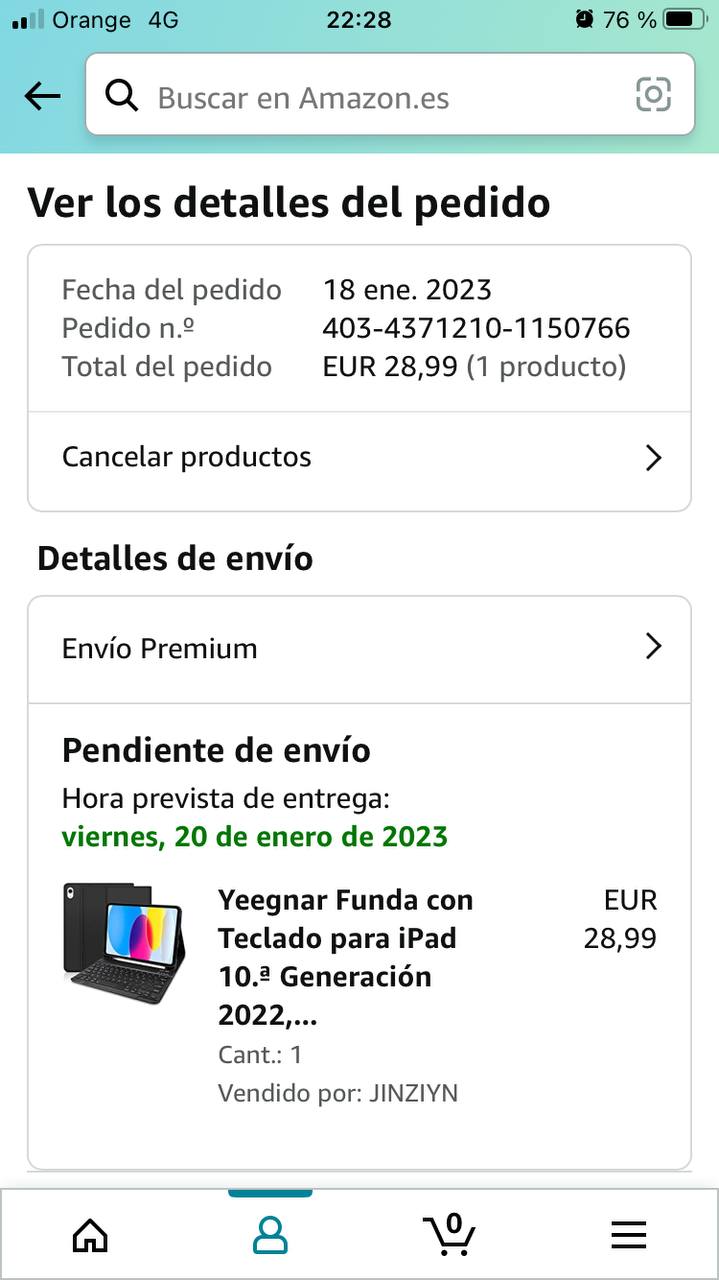Image resolution: width=719 pixels, height=1280 pixels.
Task: Open the account profile tab
Action: 270,1235
